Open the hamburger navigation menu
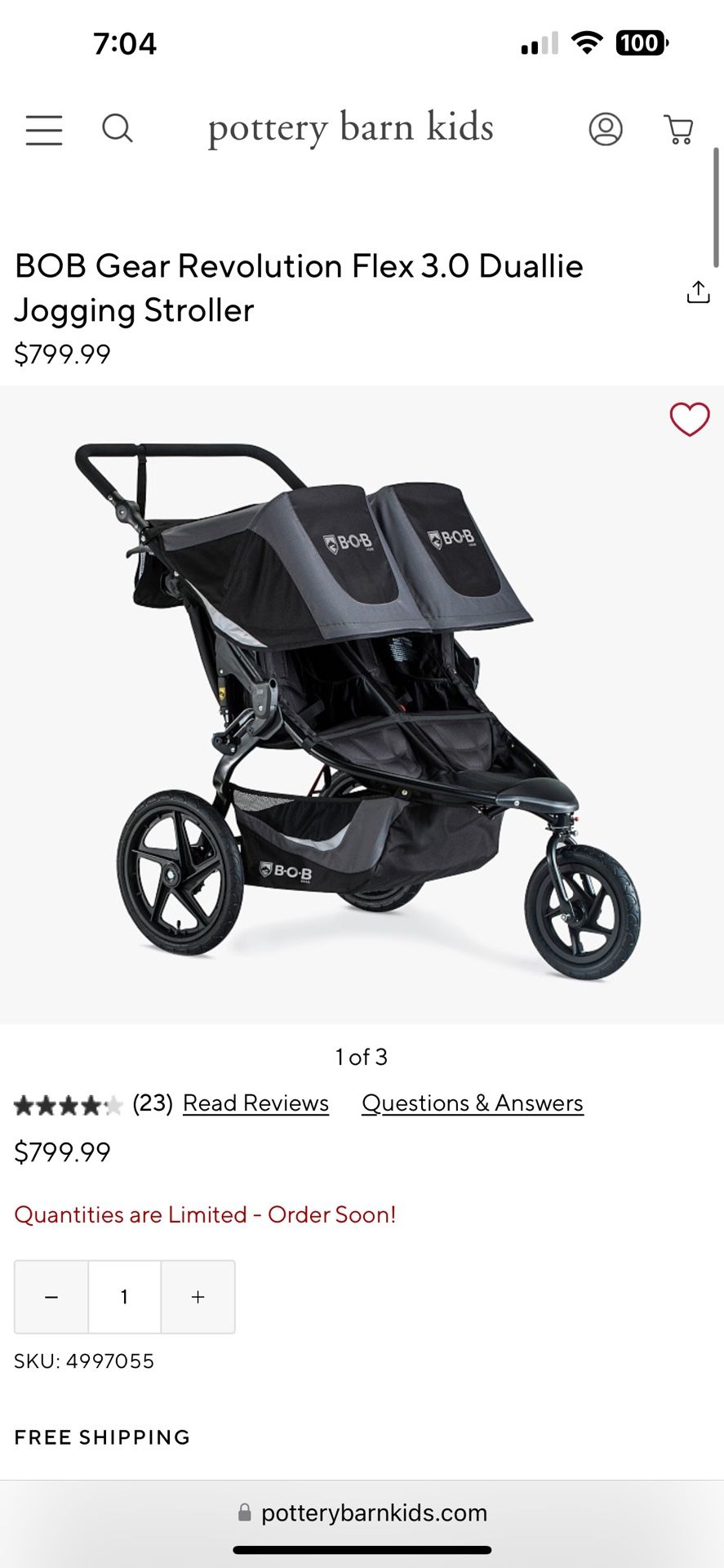The height and width of the screenshot is (1568, 724). click(44, 130)
